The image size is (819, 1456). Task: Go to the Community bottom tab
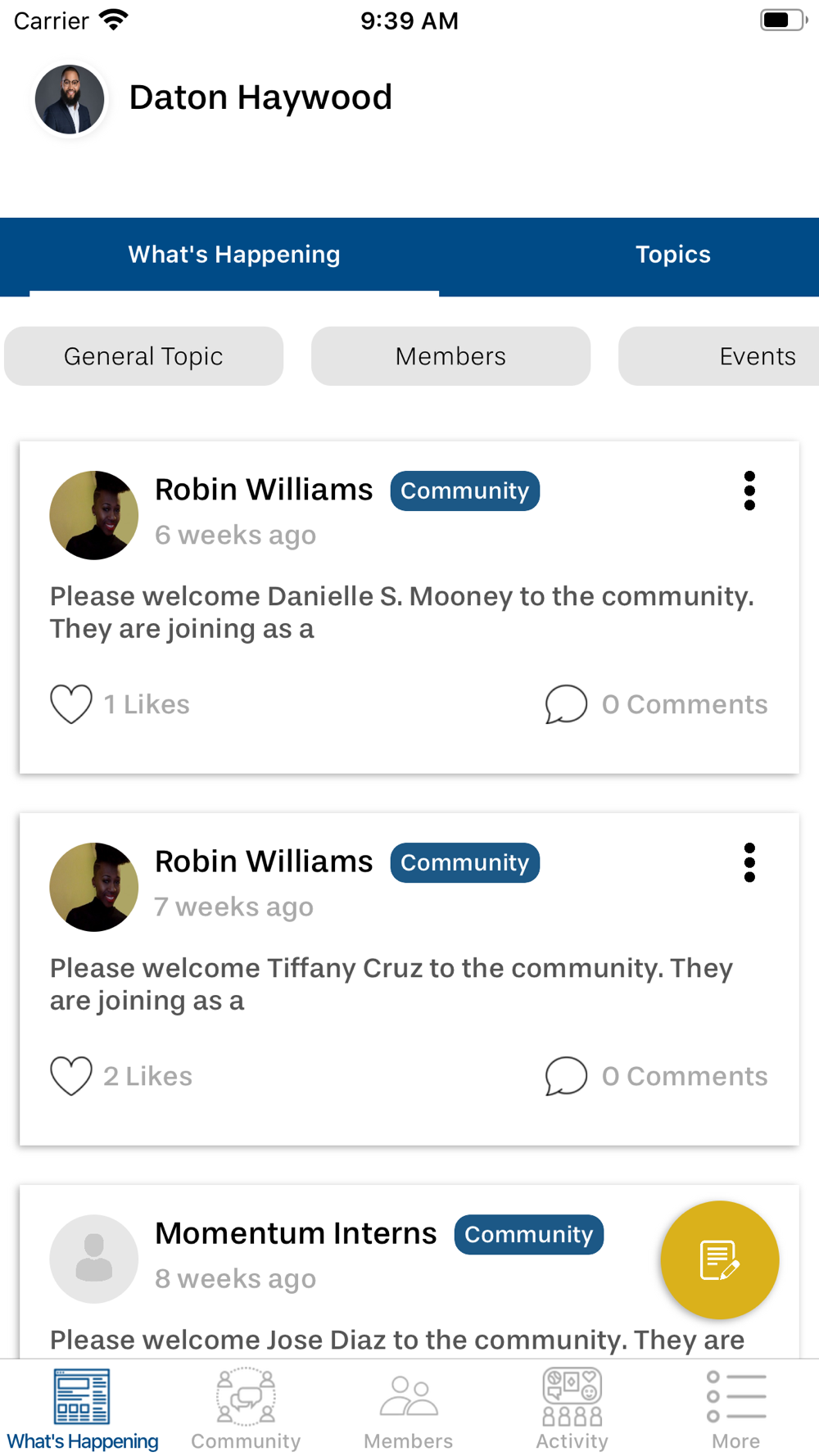click(246, 1409)
